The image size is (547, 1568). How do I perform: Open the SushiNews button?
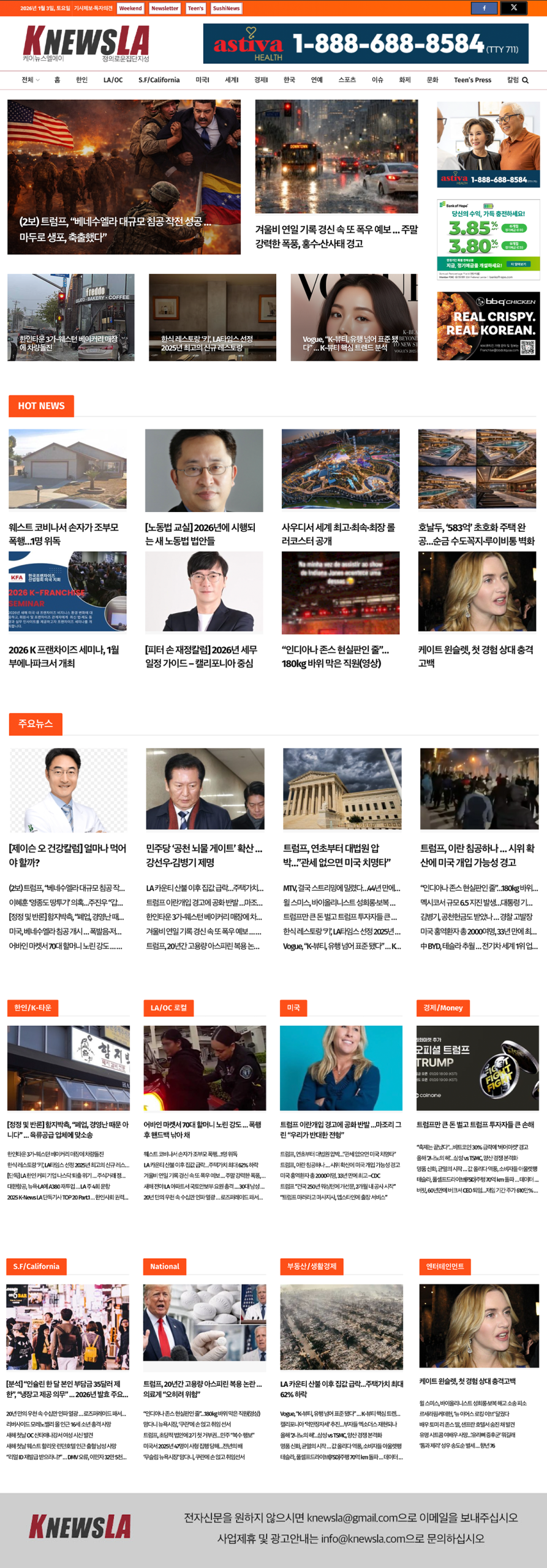[226, 8]
